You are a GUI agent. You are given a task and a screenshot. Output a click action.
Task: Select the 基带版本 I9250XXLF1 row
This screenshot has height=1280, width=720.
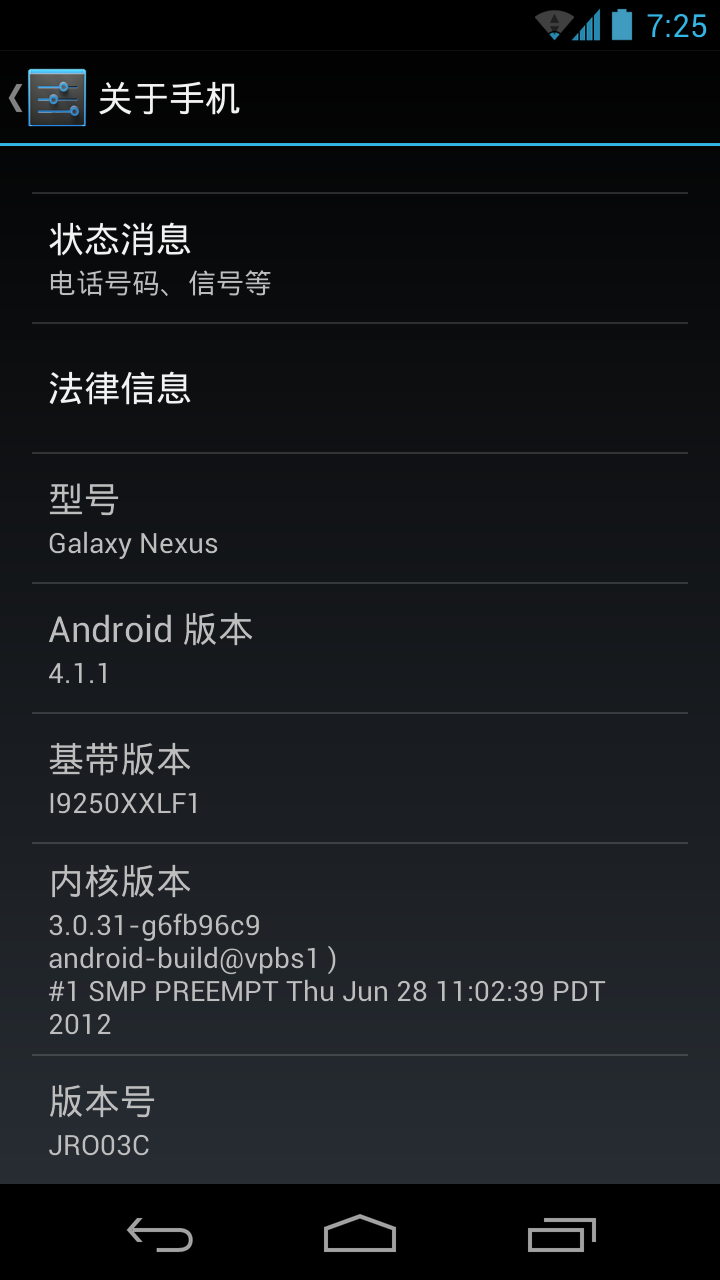click(360, 778)
